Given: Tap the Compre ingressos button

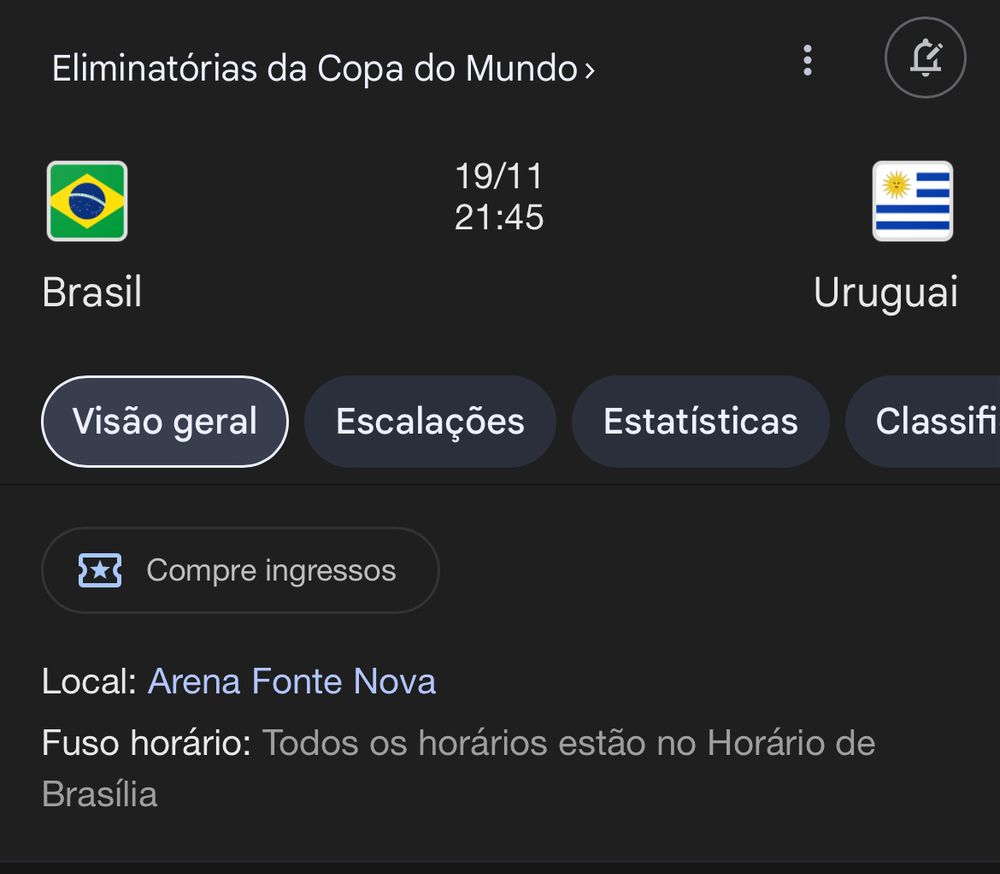Looking at the screenshot, I should pos(240,570).
